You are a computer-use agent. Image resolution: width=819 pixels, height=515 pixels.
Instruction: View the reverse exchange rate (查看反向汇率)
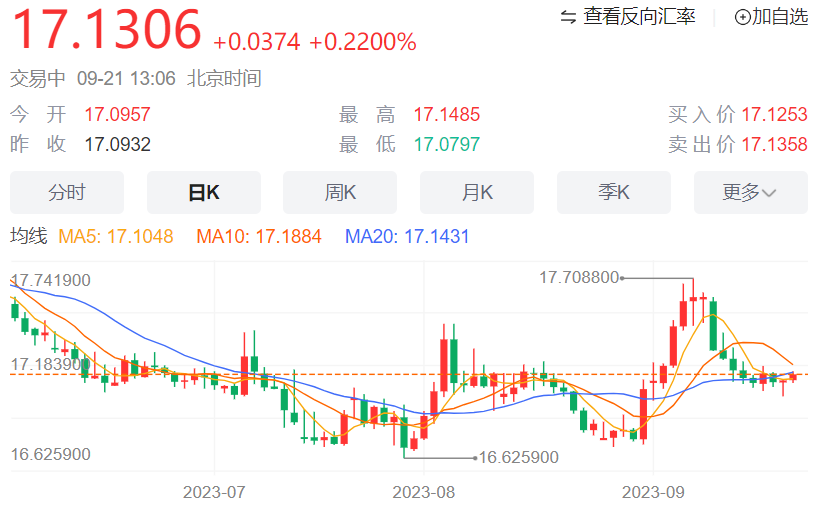[x=628, y=17]
